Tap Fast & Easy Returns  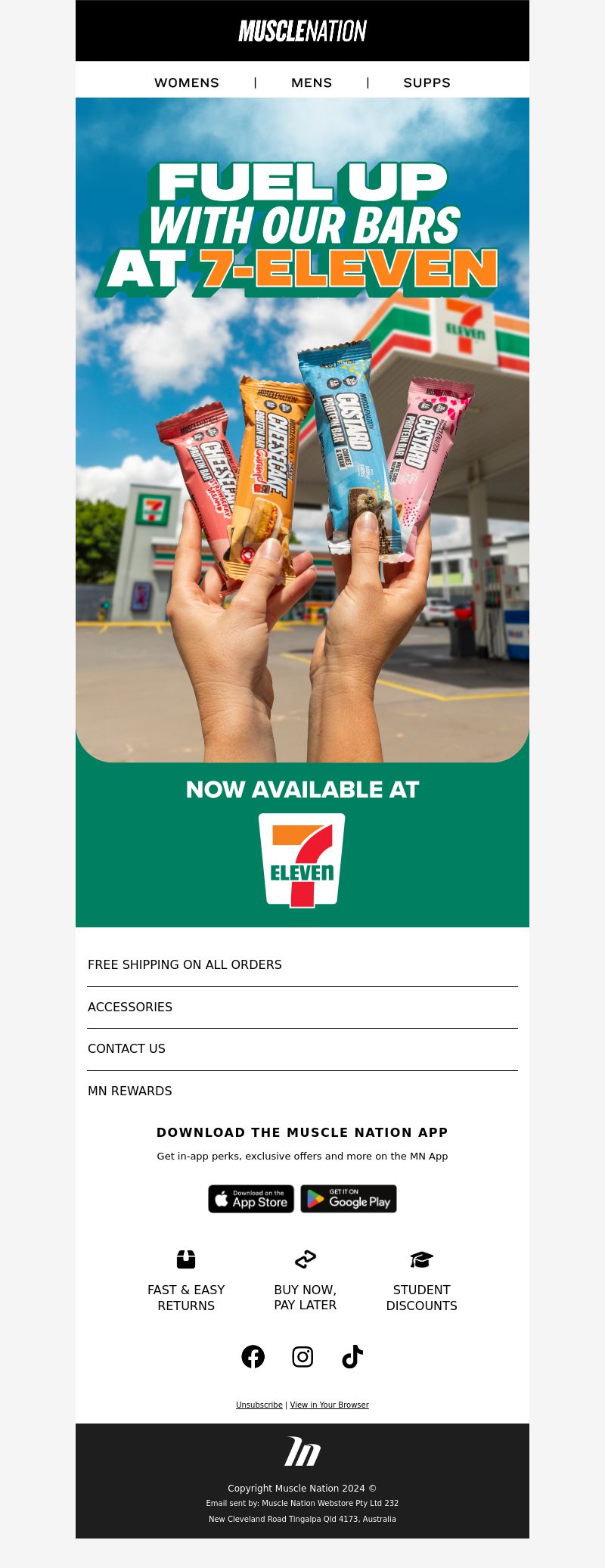(x=186, y=1282)
